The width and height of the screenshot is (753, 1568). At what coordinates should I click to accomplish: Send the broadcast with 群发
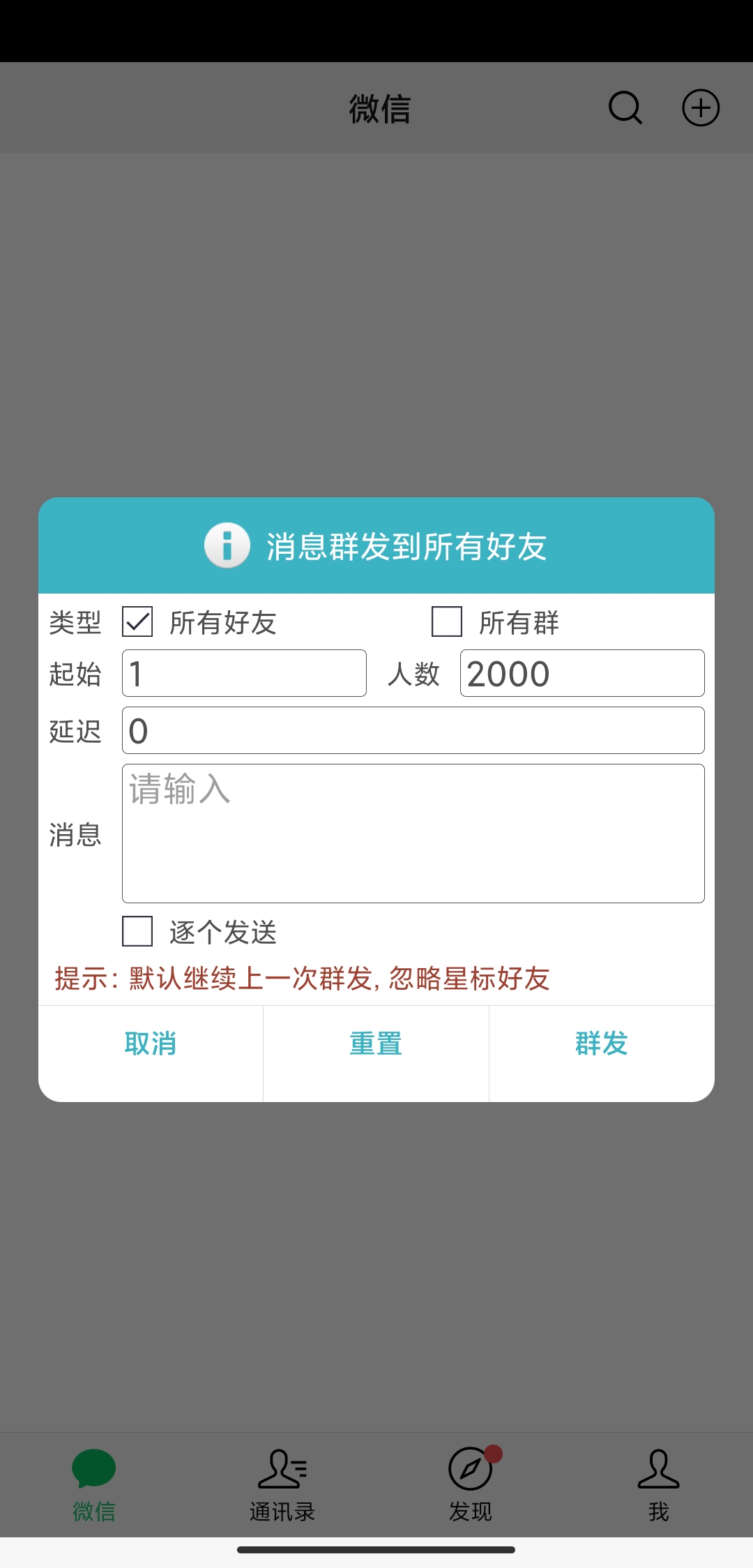coord(602,1044)
